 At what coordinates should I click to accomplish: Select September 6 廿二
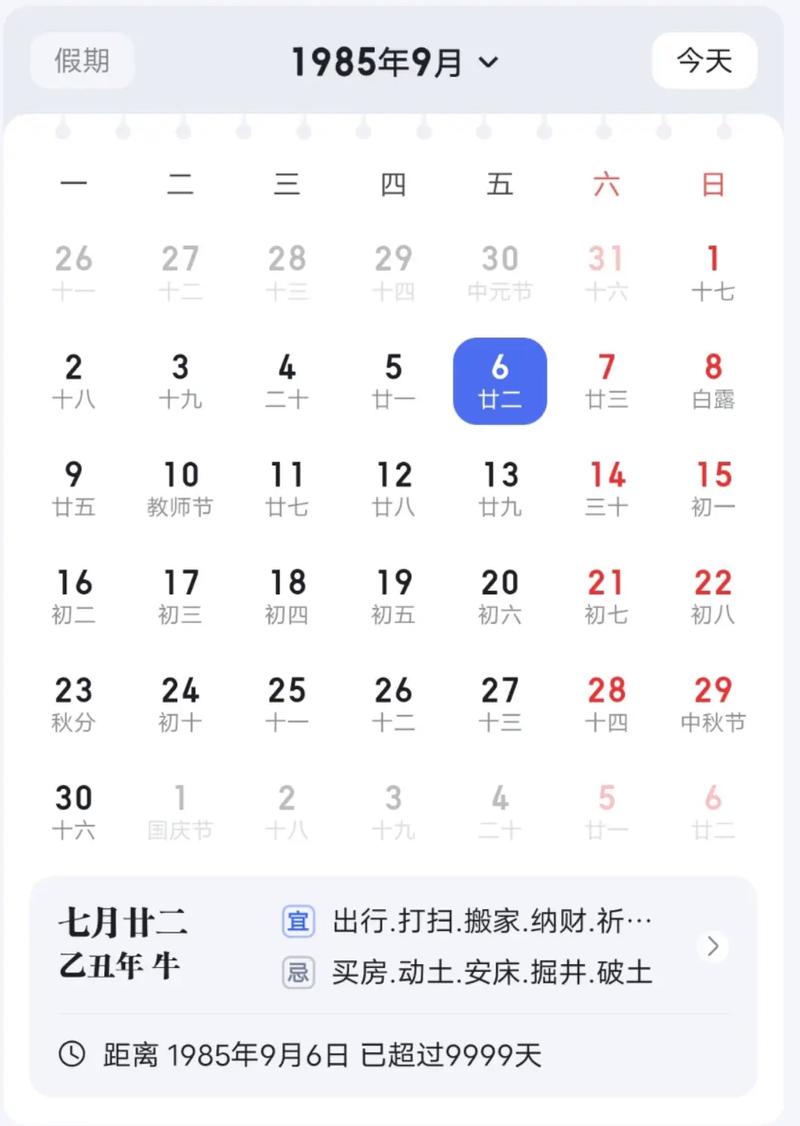[x=500, y=381]
